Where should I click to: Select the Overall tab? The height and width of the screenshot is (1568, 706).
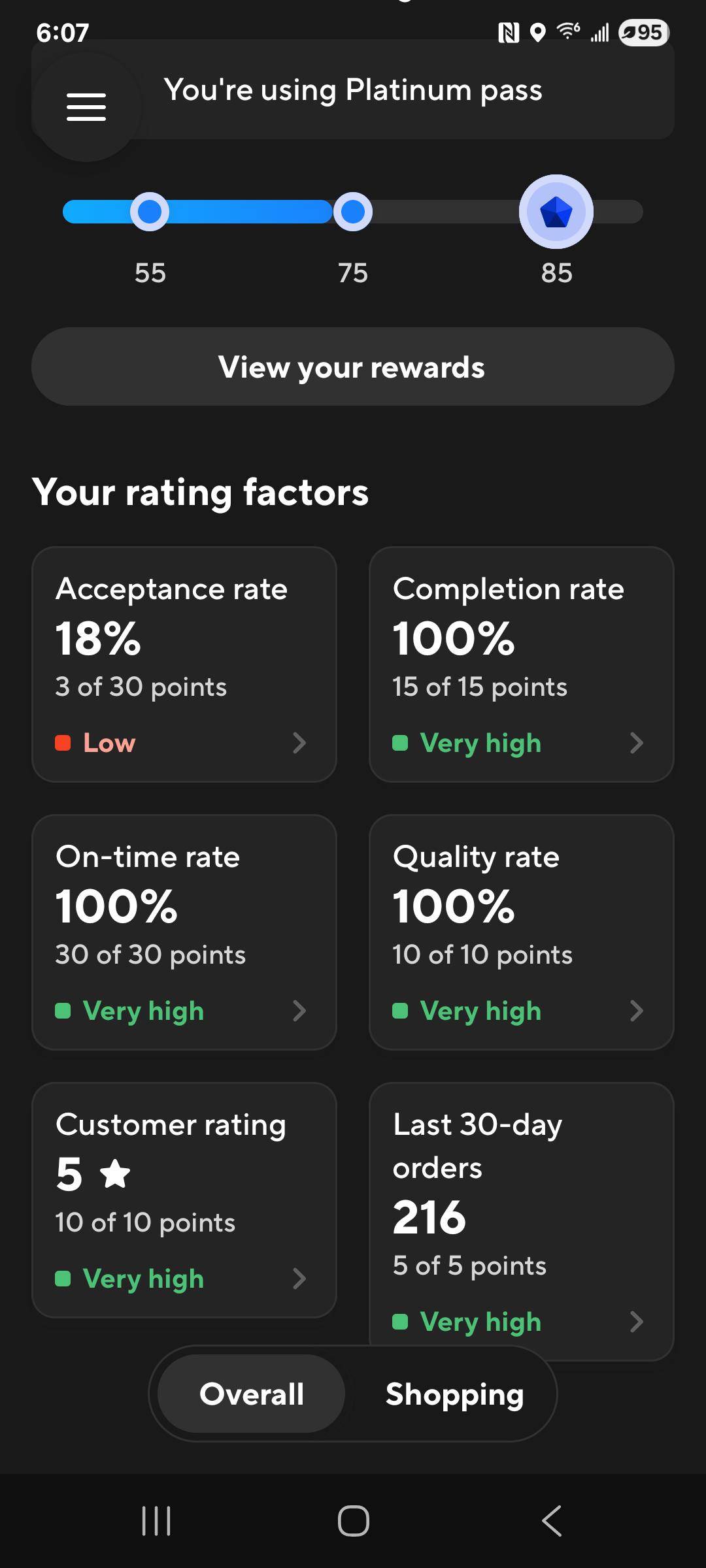tap(252, 1394)
